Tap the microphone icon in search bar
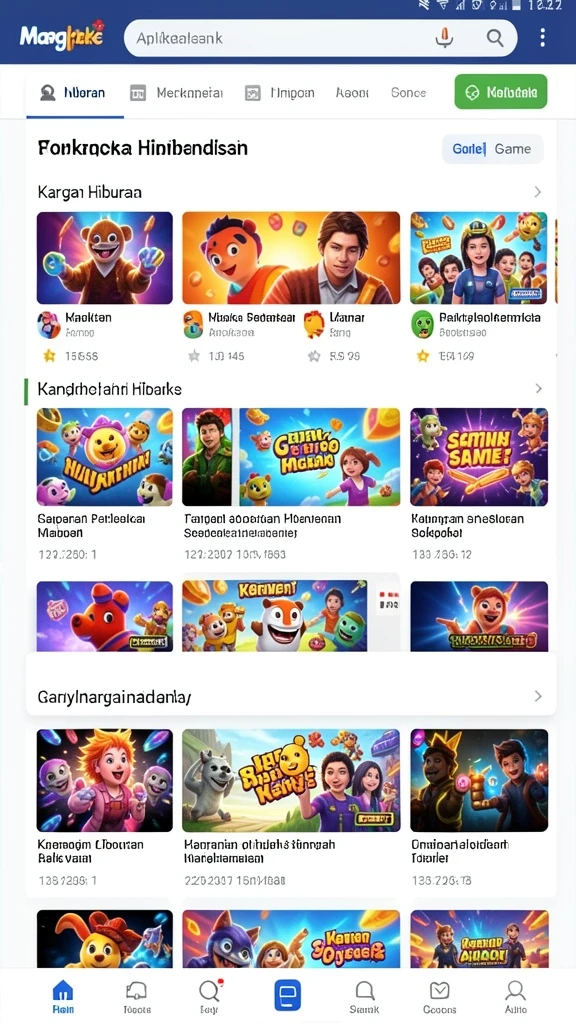Screen dimensions: 576x1024 [x=444, y=38]
